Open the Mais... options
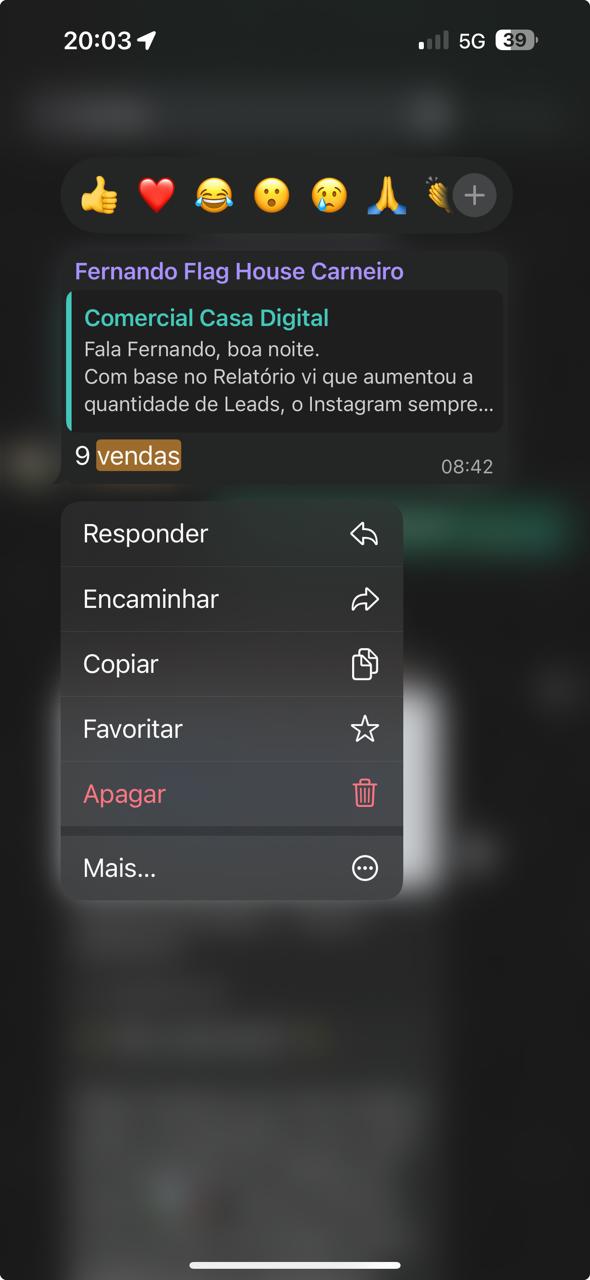 (x=232, y=868)
